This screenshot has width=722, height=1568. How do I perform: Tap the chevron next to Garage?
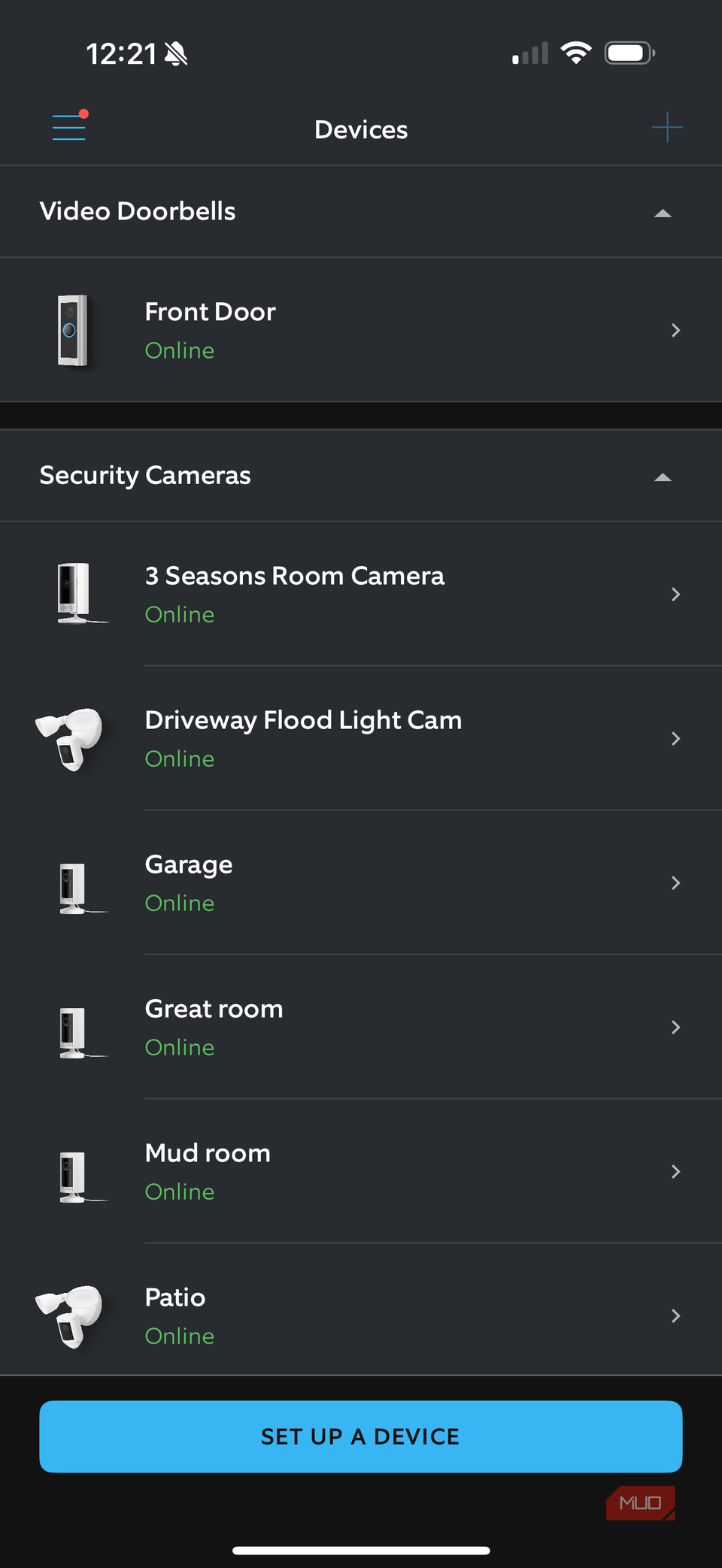(x=675, y=883)
